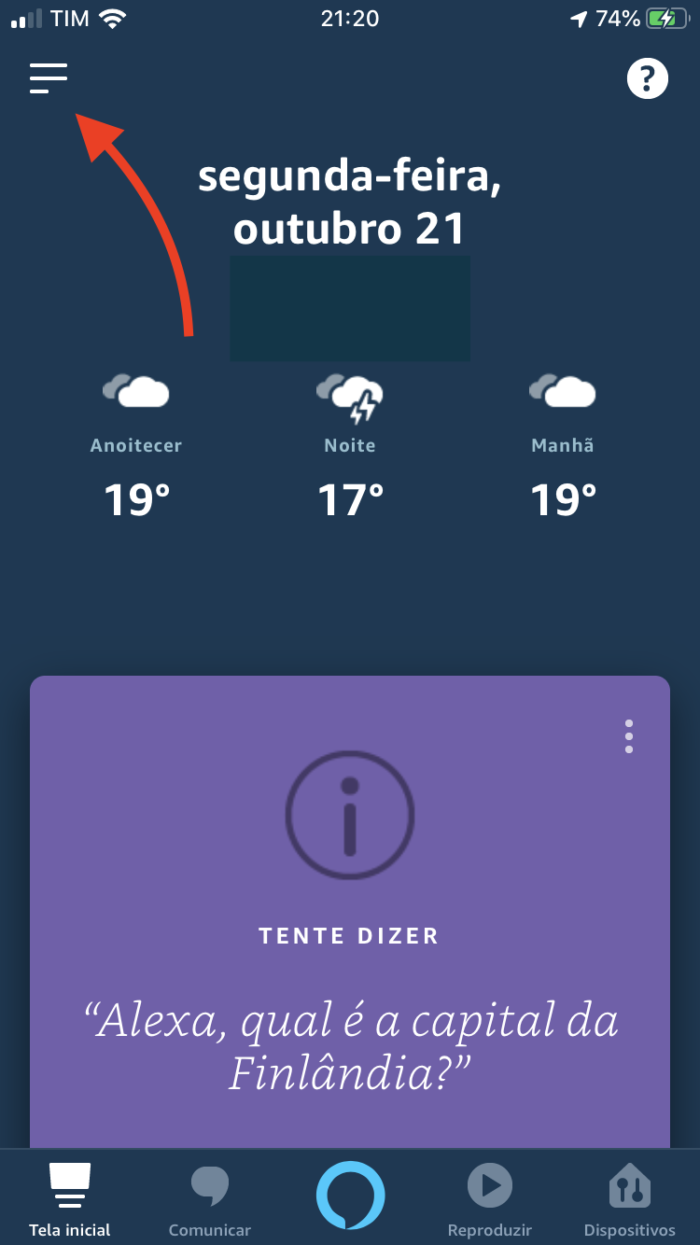Open the help question mark icon

tap(647, 78)
